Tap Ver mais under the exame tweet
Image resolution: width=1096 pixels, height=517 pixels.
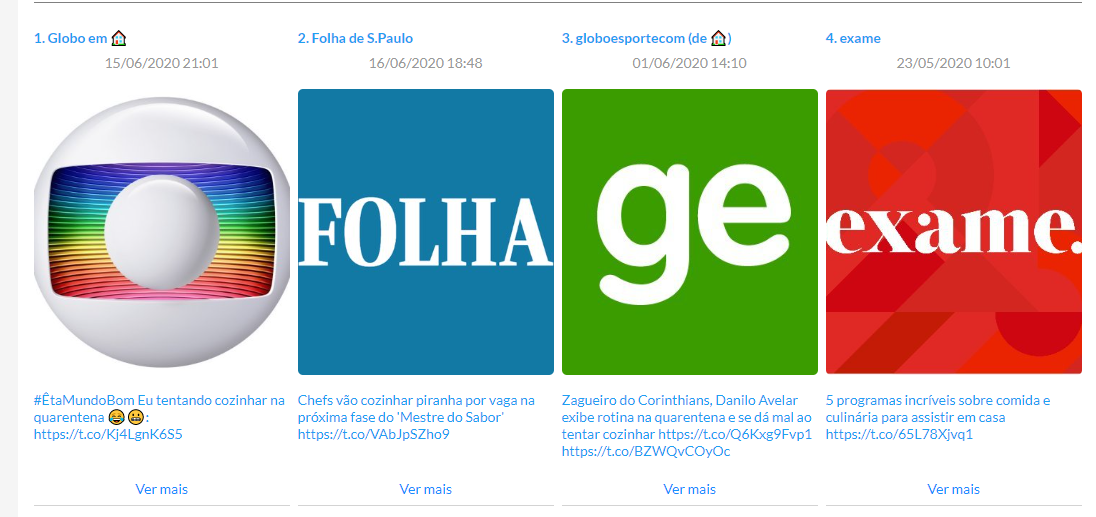(954, 489)
